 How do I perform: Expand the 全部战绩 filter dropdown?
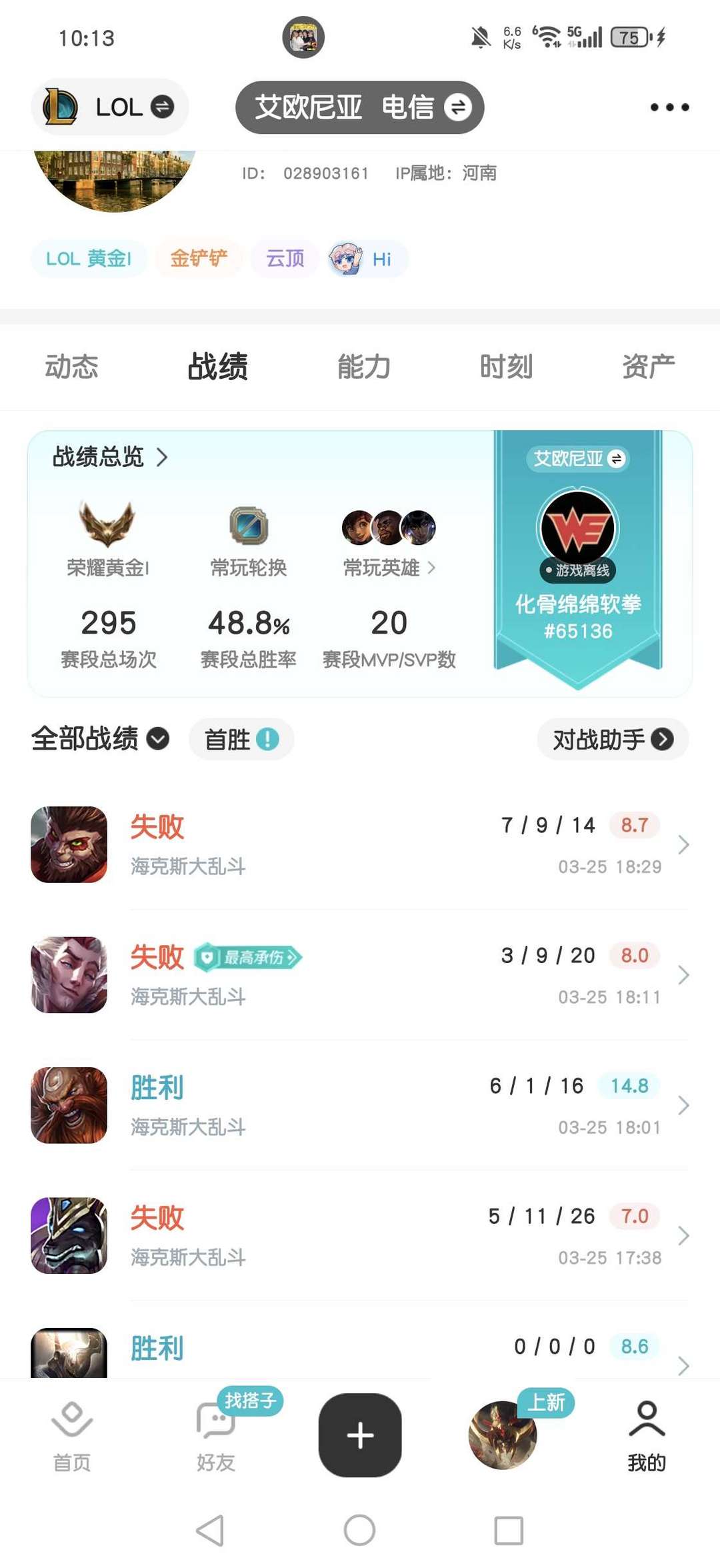pos(100,739)
